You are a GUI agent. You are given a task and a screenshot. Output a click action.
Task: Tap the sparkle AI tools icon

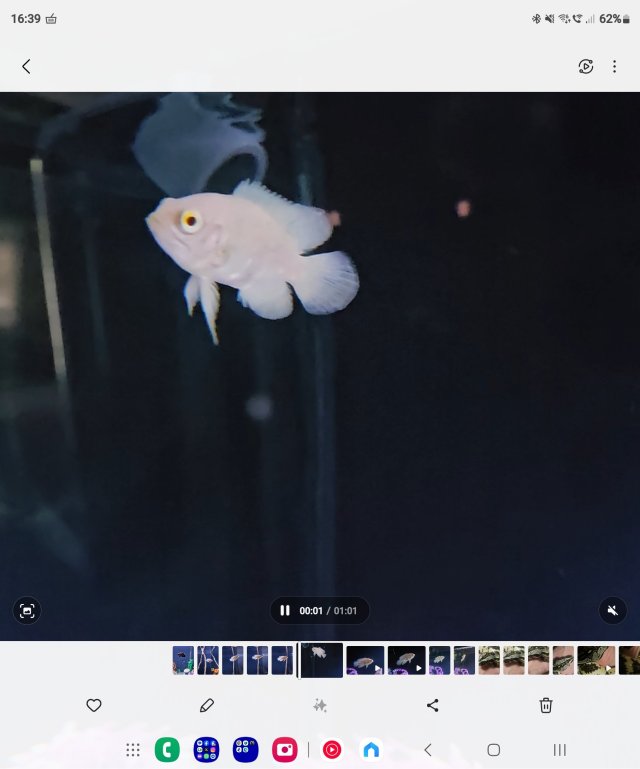point(320,705)
